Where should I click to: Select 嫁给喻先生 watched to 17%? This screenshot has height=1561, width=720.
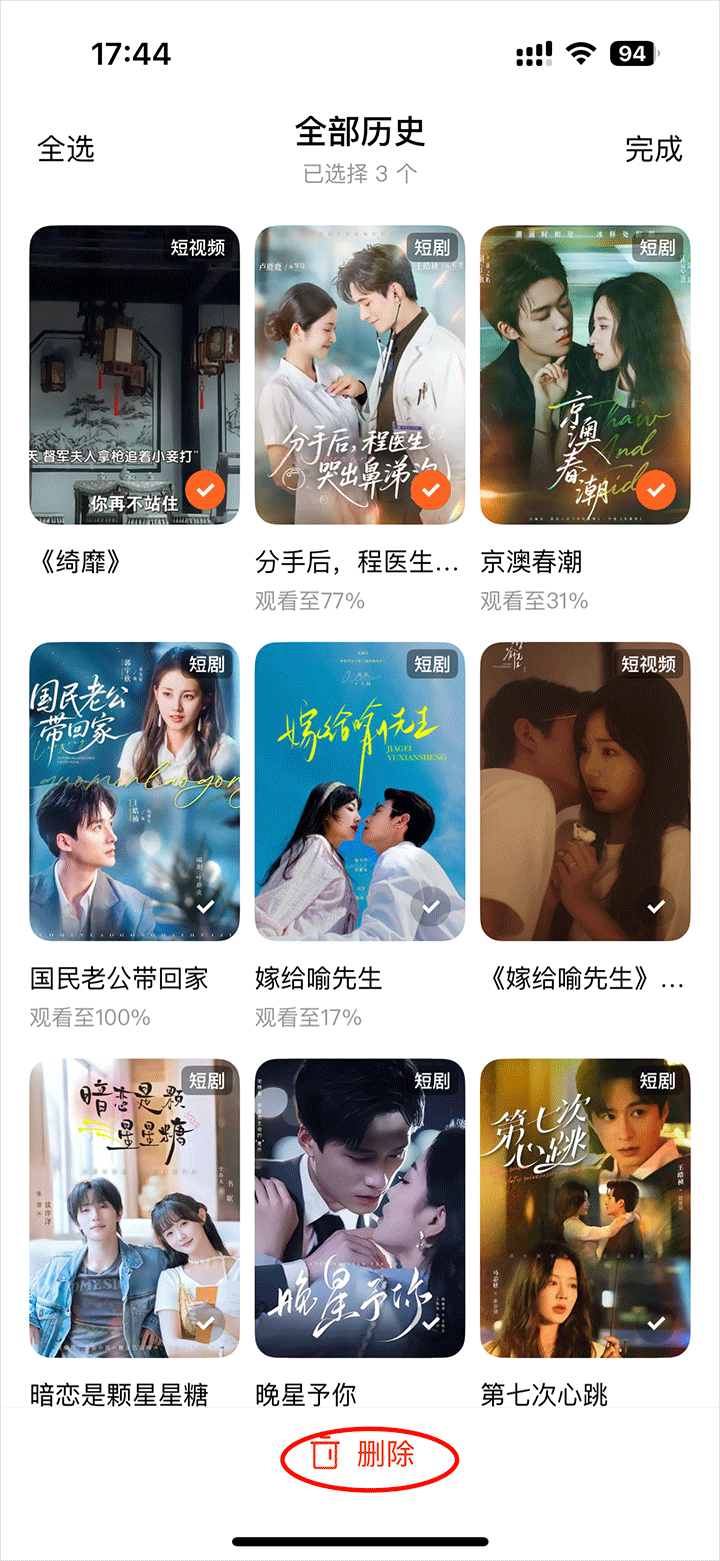pos(431,907)
